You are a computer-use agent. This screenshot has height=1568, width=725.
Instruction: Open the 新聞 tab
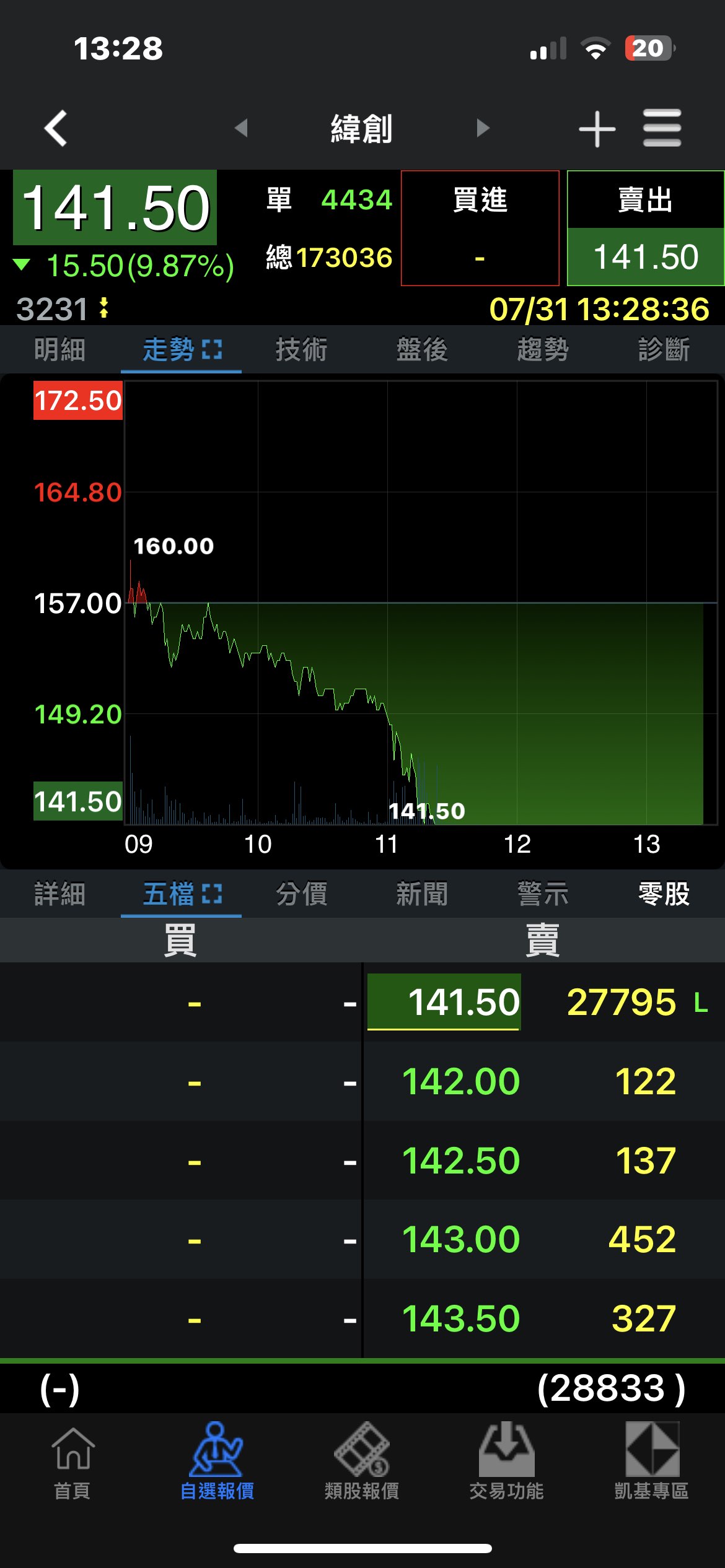point(422,894)
